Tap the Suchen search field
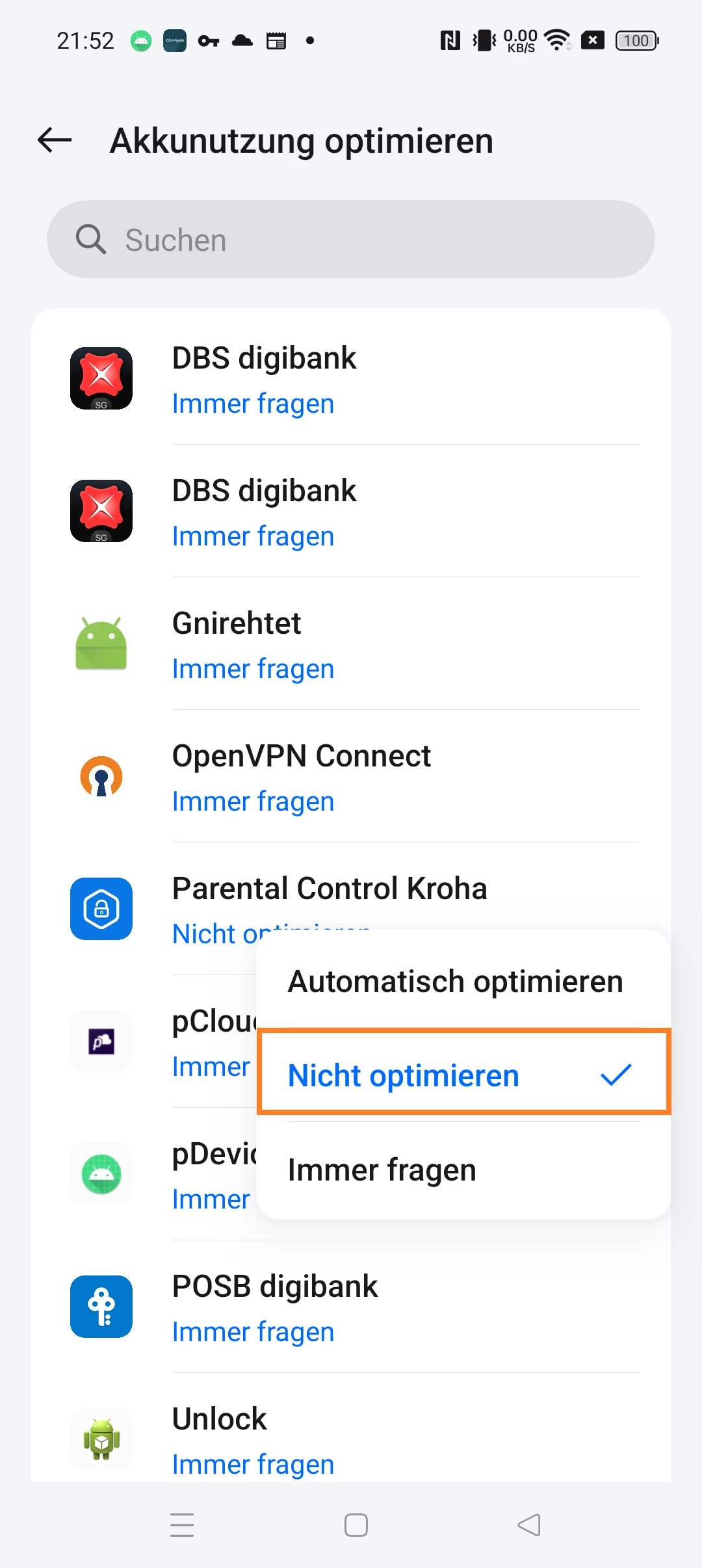 351,239
